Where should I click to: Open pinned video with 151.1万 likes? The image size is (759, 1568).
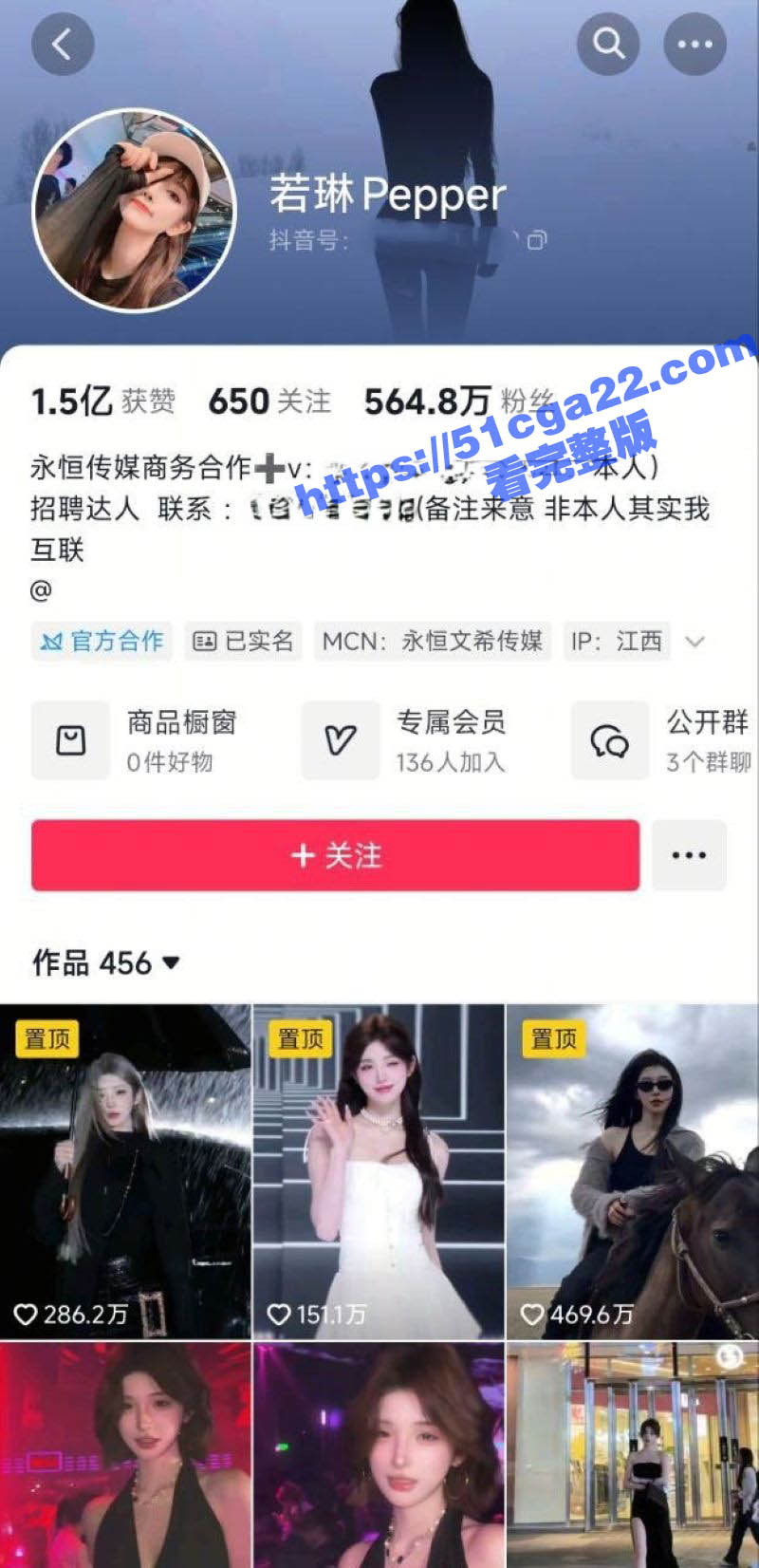[x=379, y=1171]
